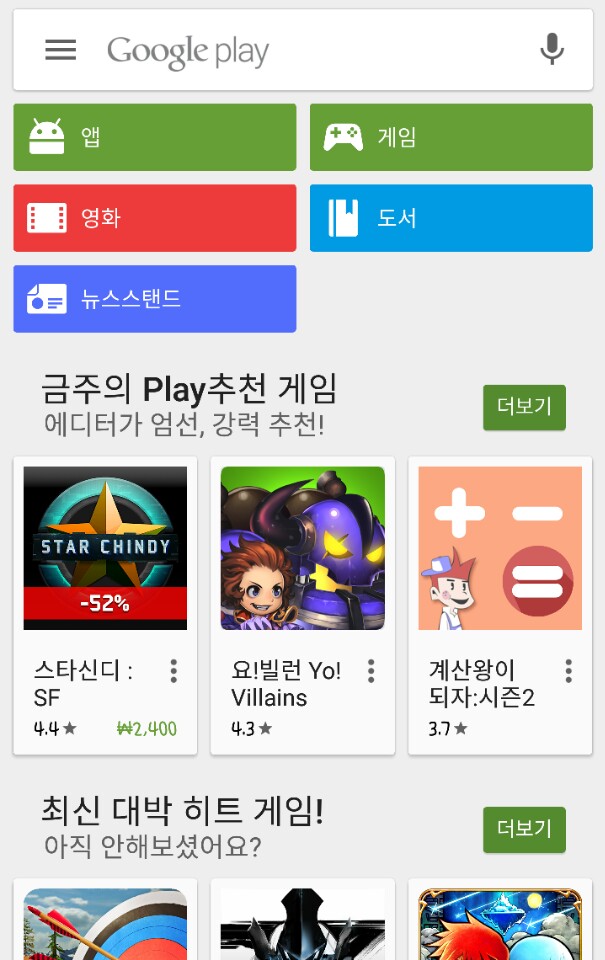Tap 더보기 for 최신 대박 히트 게임
605x960 pixels.
click(x=524, y=829)
